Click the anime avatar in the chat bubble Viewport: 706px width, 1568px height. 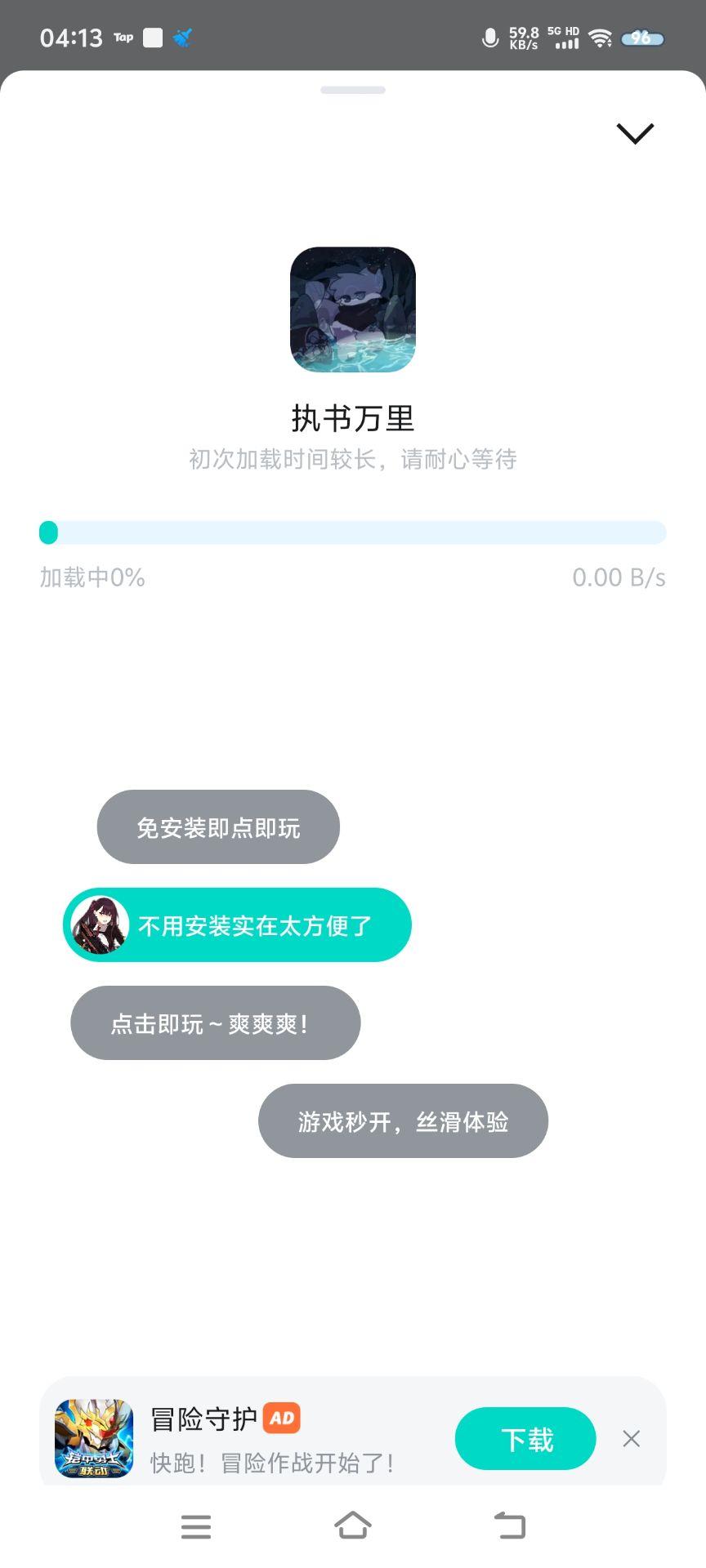pyautogui.click(x=98, y=924)
